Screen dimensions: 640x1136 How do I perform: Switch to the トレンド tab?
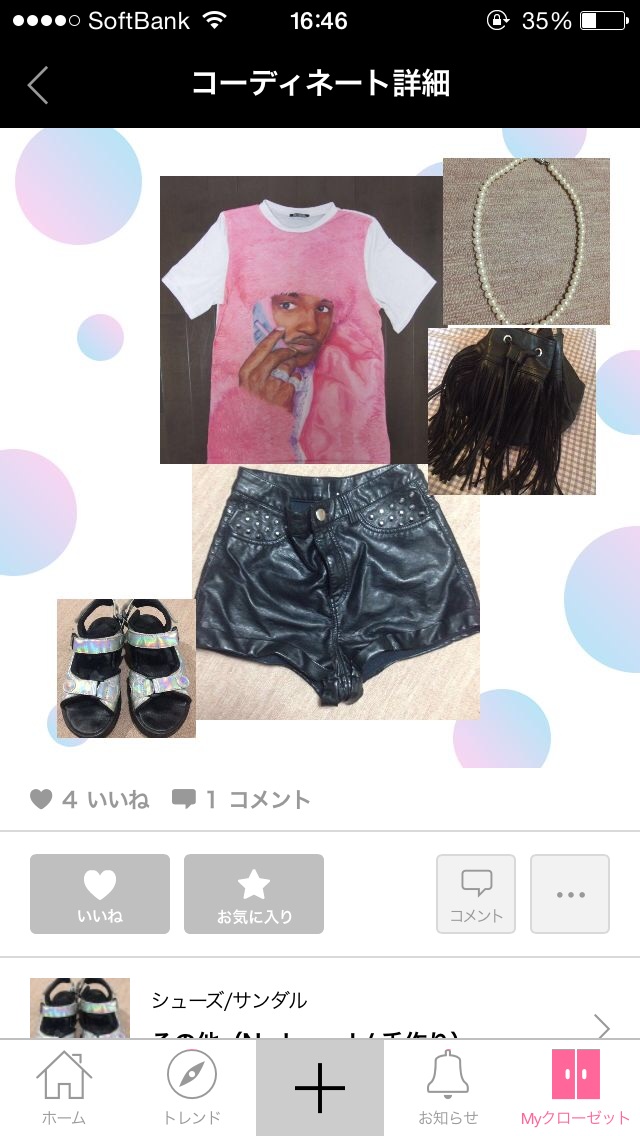[192, 1087]
